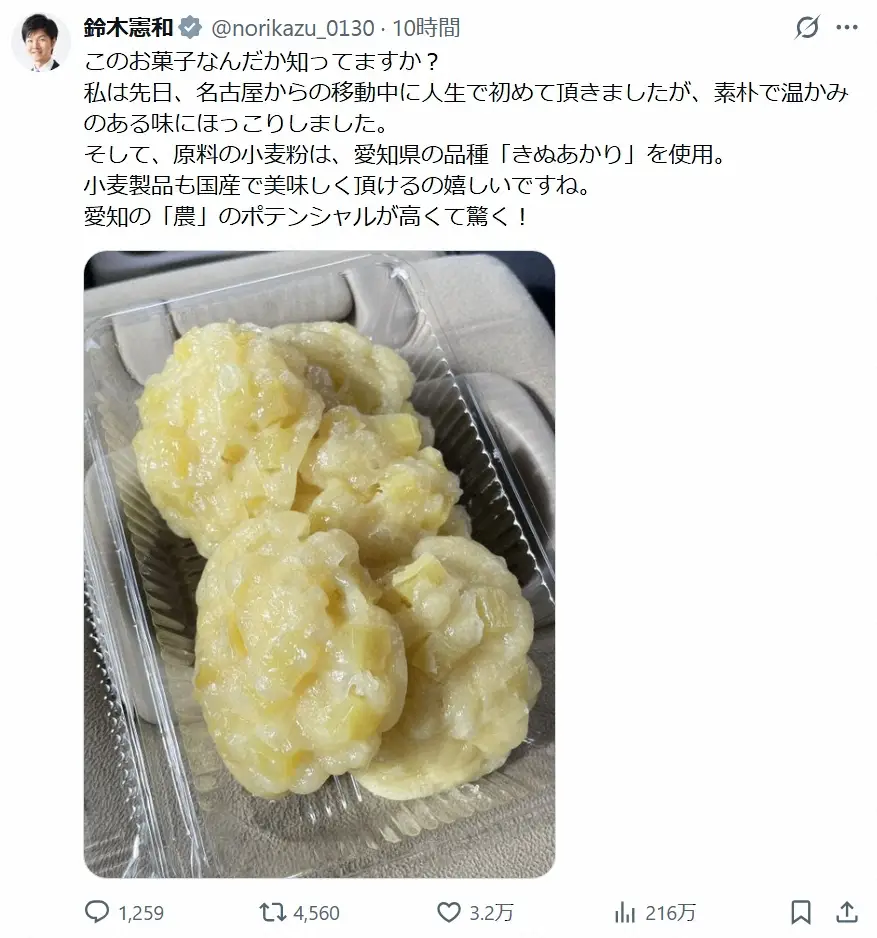
Task: Like the post by 鈴木憲和
Action: [449, 912]
